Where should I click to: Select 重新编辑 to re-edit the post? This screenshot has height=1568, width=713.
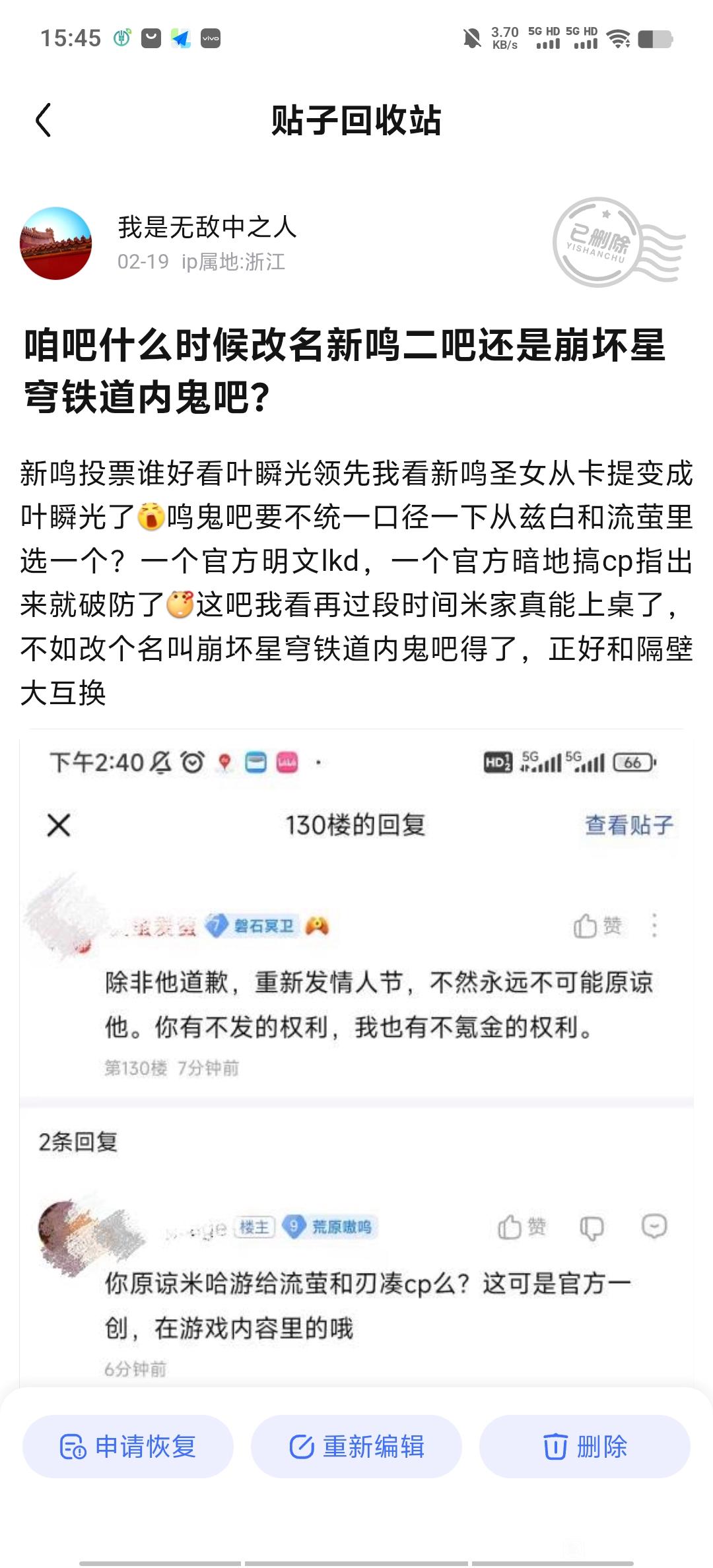tap(356, 1447)
